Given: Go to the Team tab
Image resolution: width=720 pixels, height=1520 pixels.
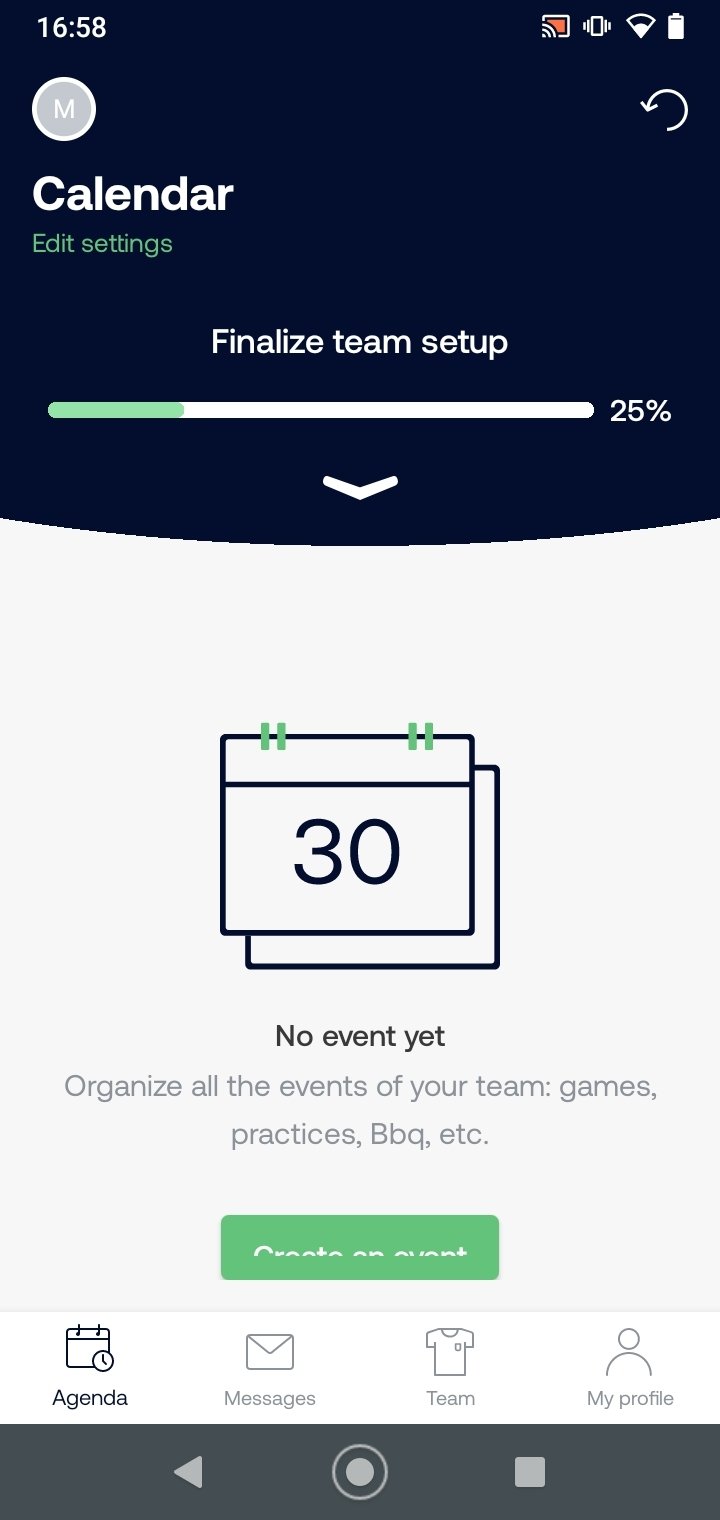Looking at the screenshot, I should click(450, 1366).
